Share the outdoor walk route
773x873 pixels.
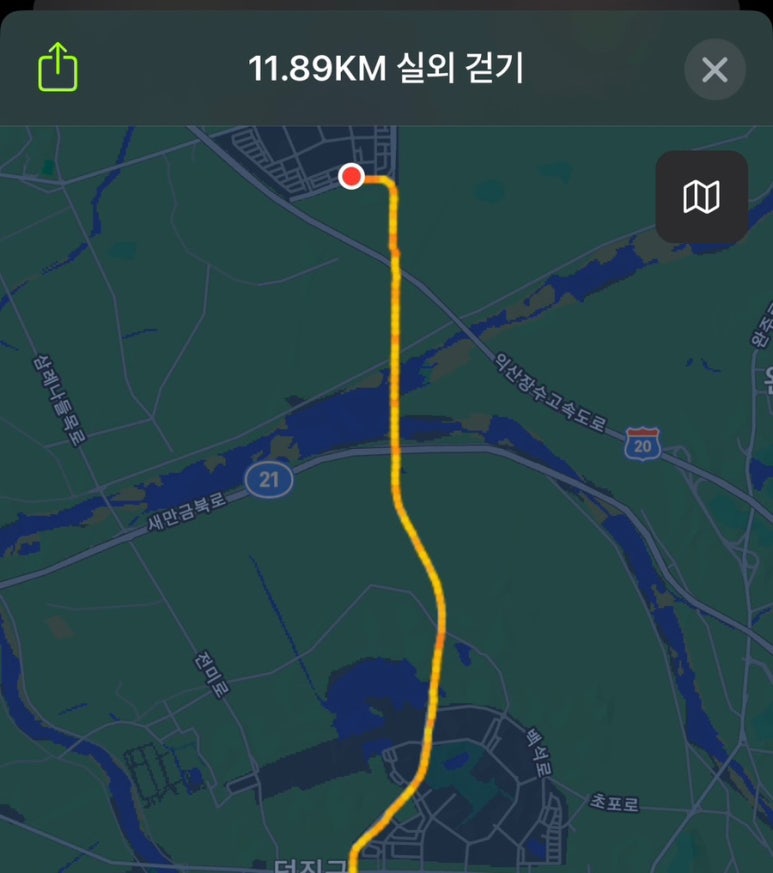tap(58, 69)
